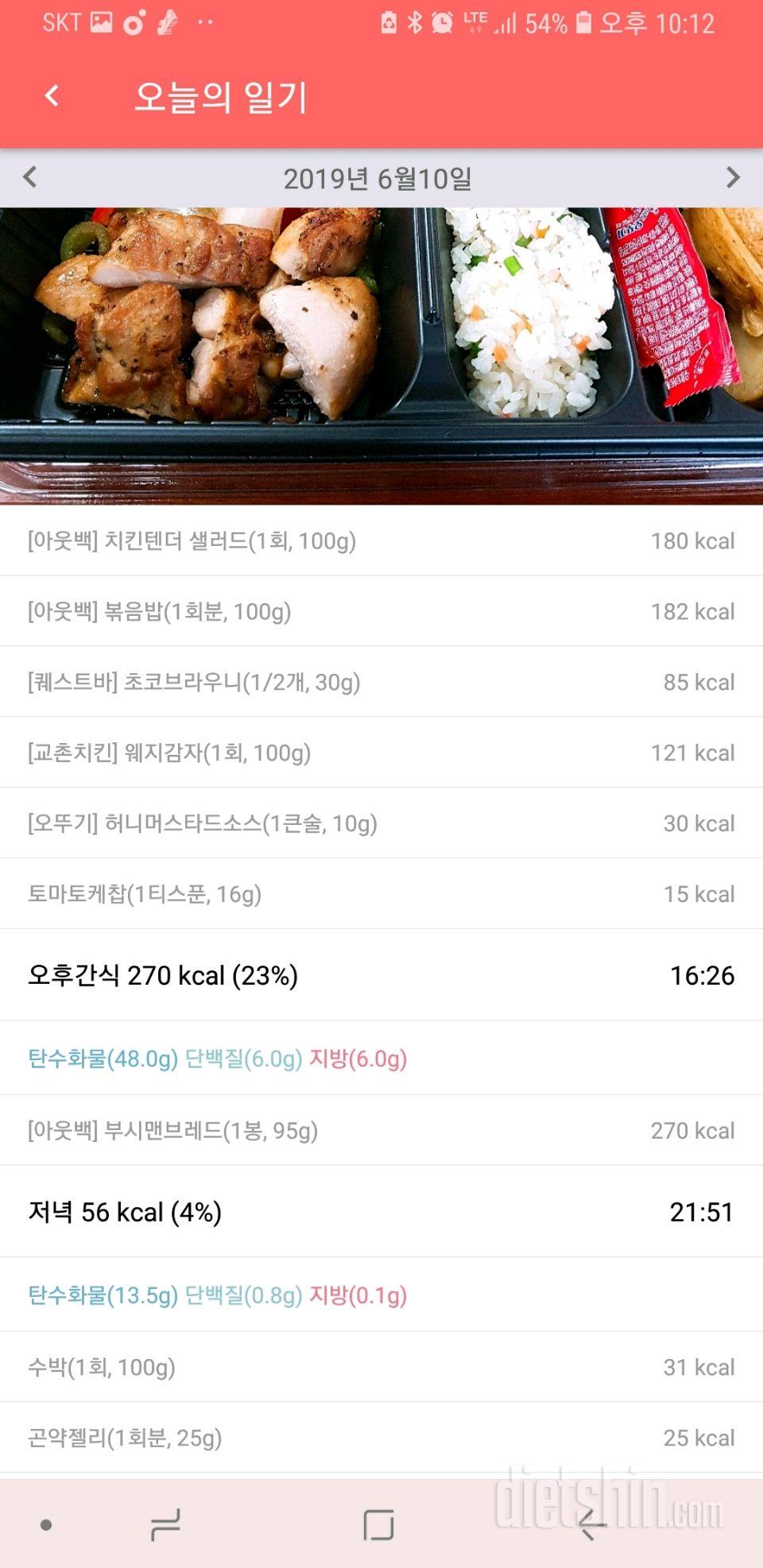Select the 토마토케찹 food entry
This screenshot has height=1568, width=763.
[x=381, y=895]
